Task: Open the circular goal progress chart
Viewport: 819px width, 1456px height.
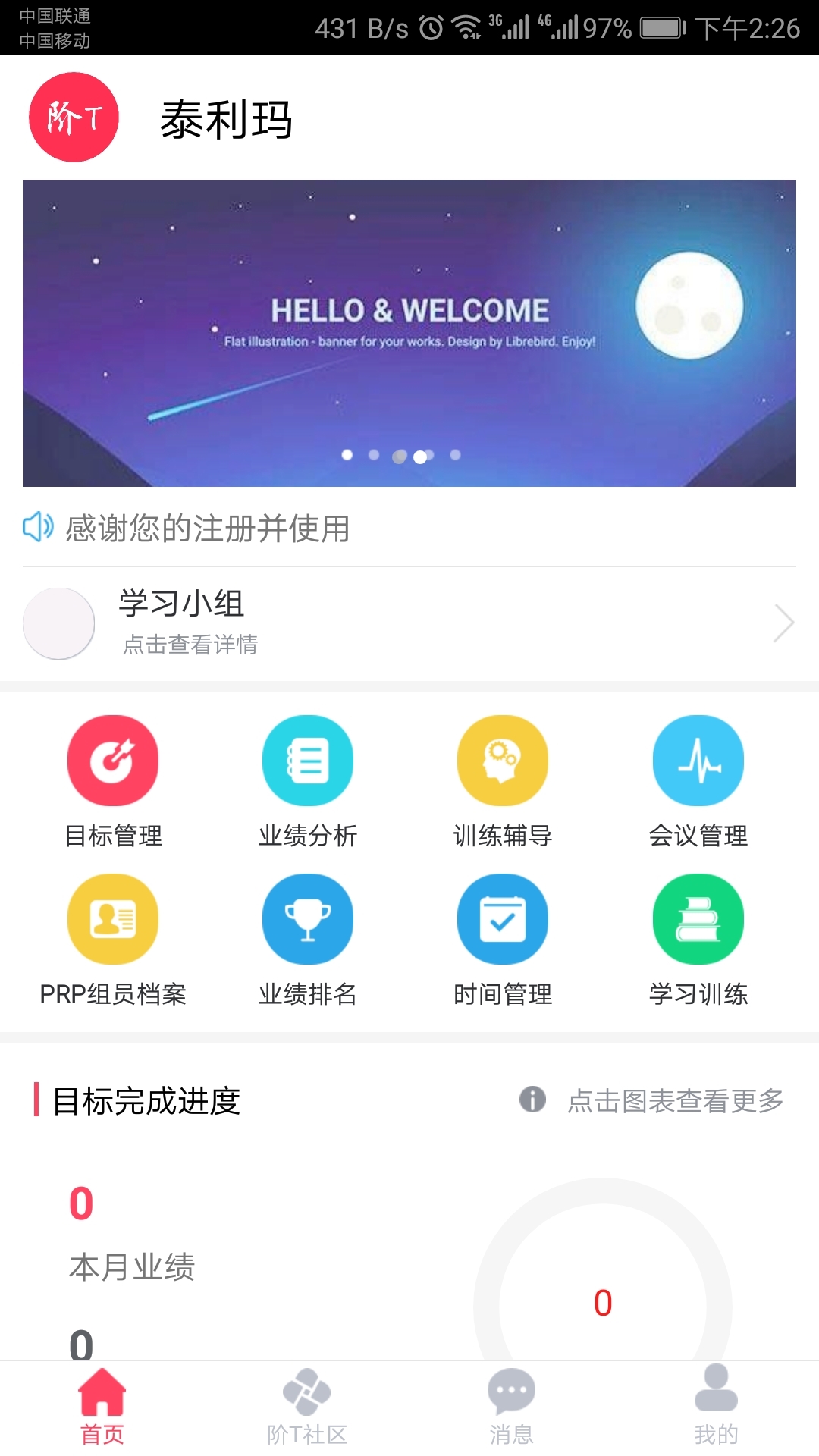Action: (603, 1289)
